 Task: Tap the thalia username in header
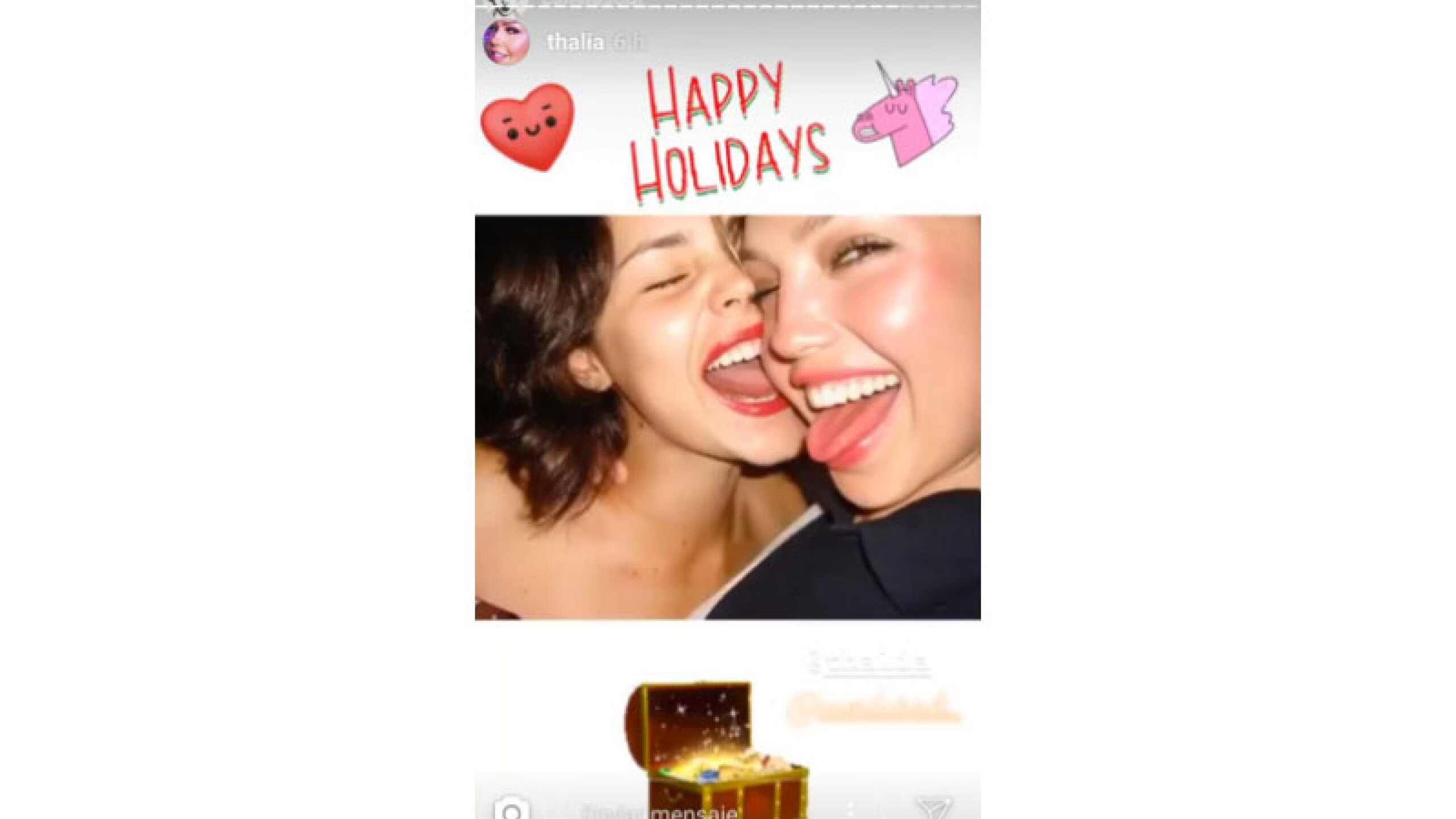(x=574, y=42)
